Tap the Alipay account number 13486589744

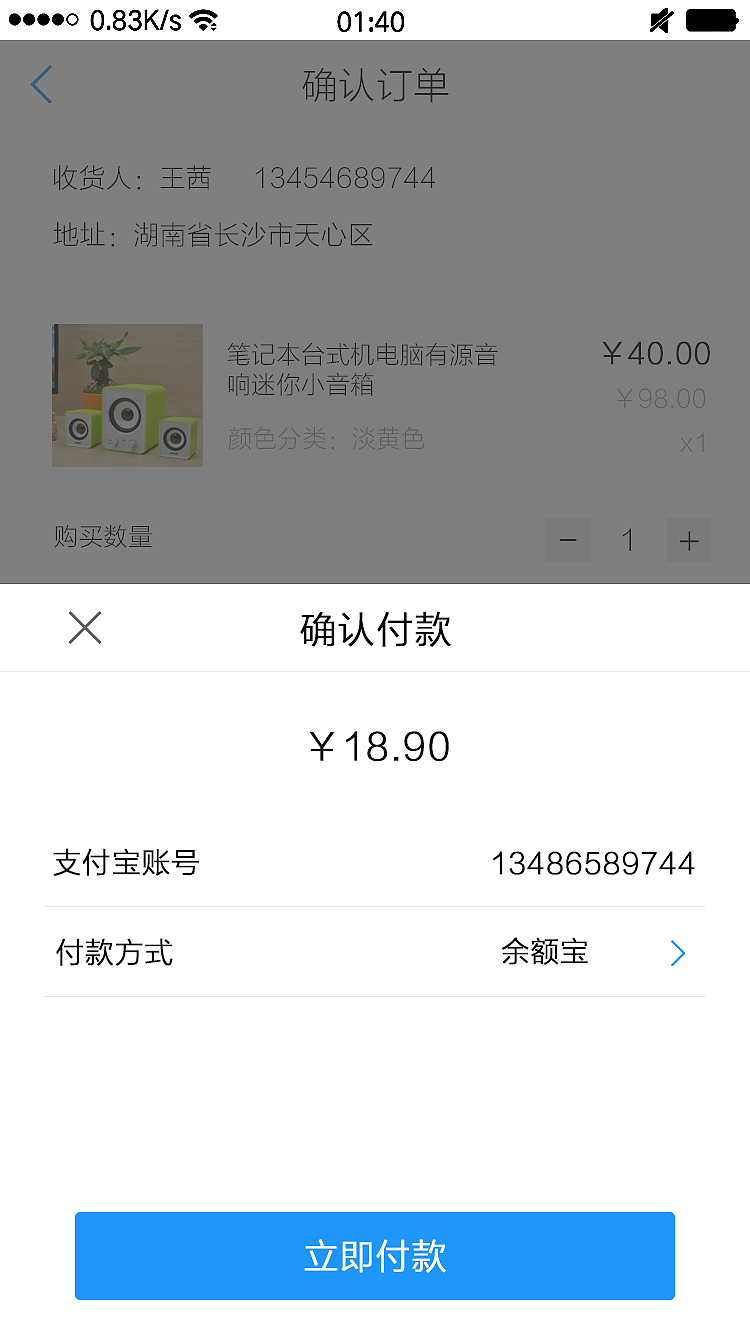pyautogui.click(x=594, y=862)
